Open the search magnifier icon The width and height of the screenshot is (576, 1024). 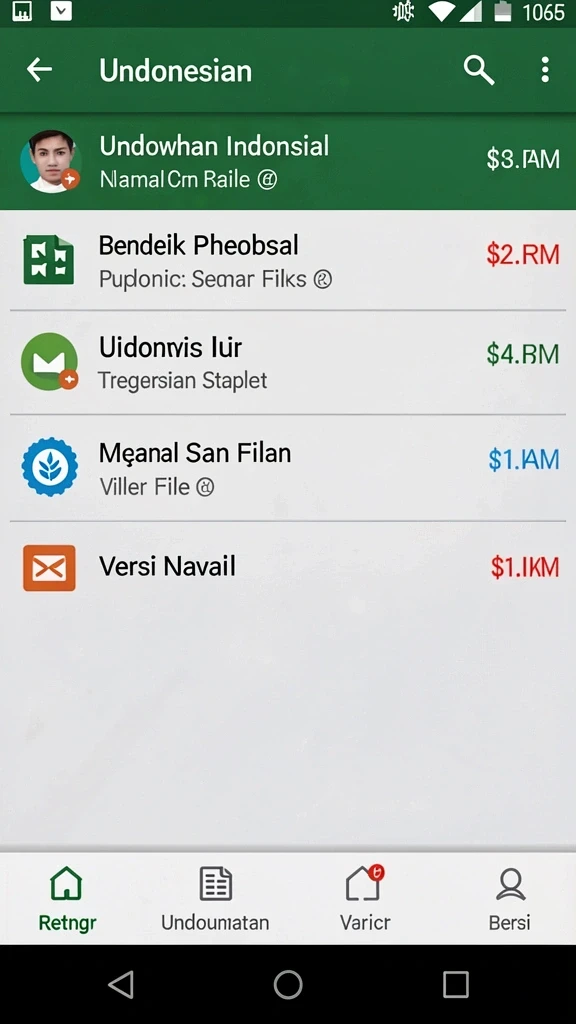point(479,70)
